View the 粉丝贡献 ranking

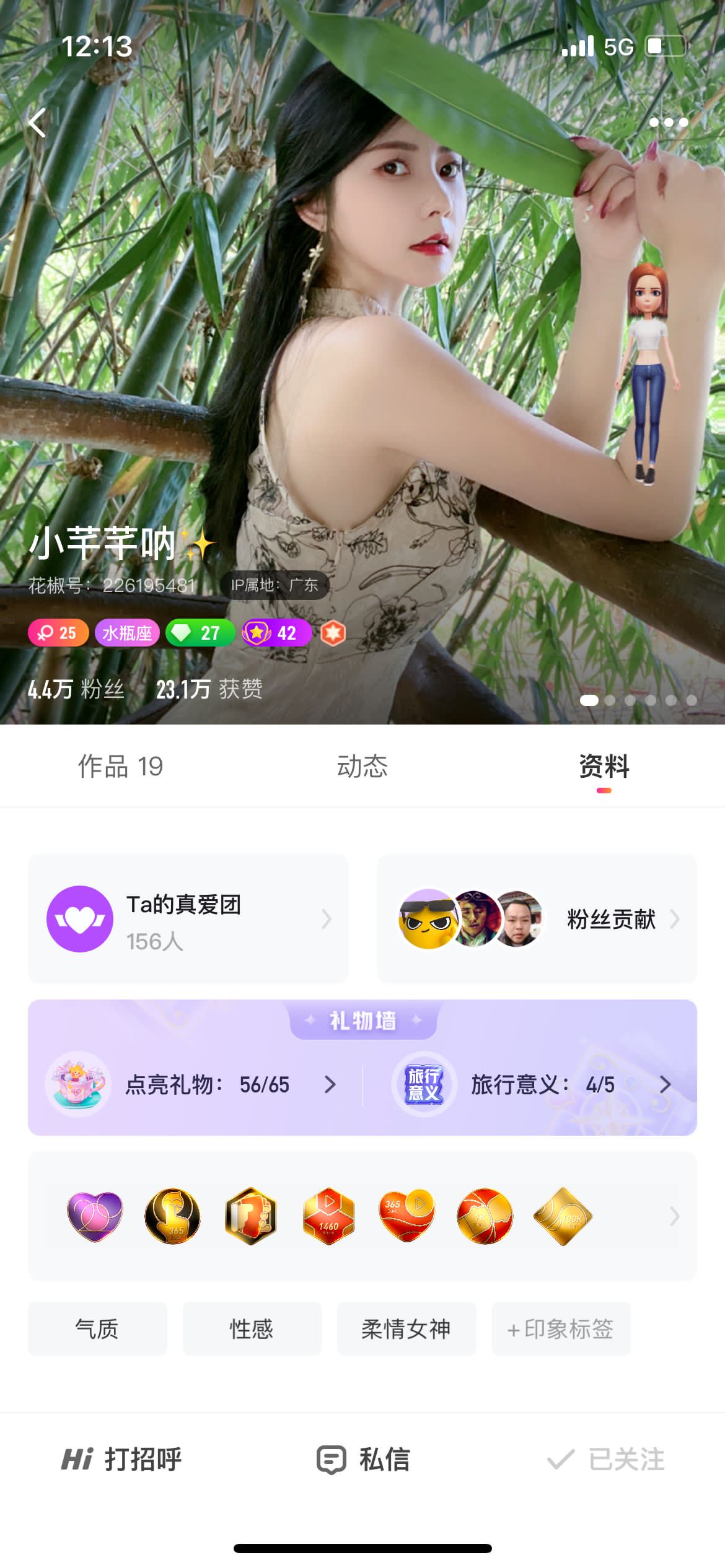(537, 919)
